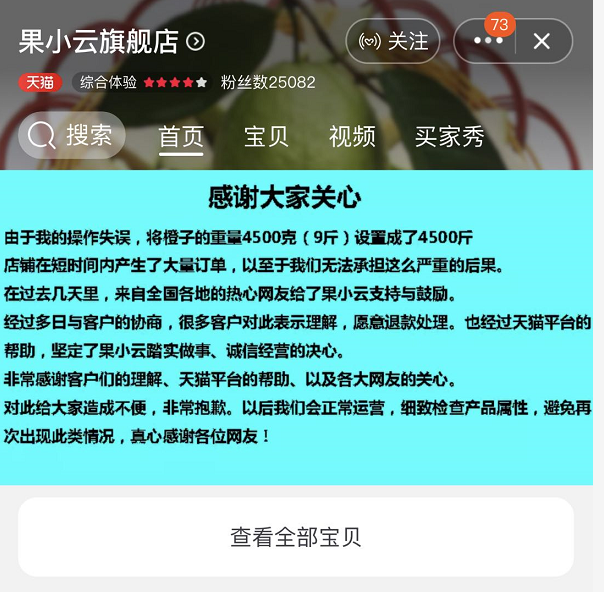Open the 搜索 search box
The height and width of the screenshot is (592, 604).
click(71, 135)
